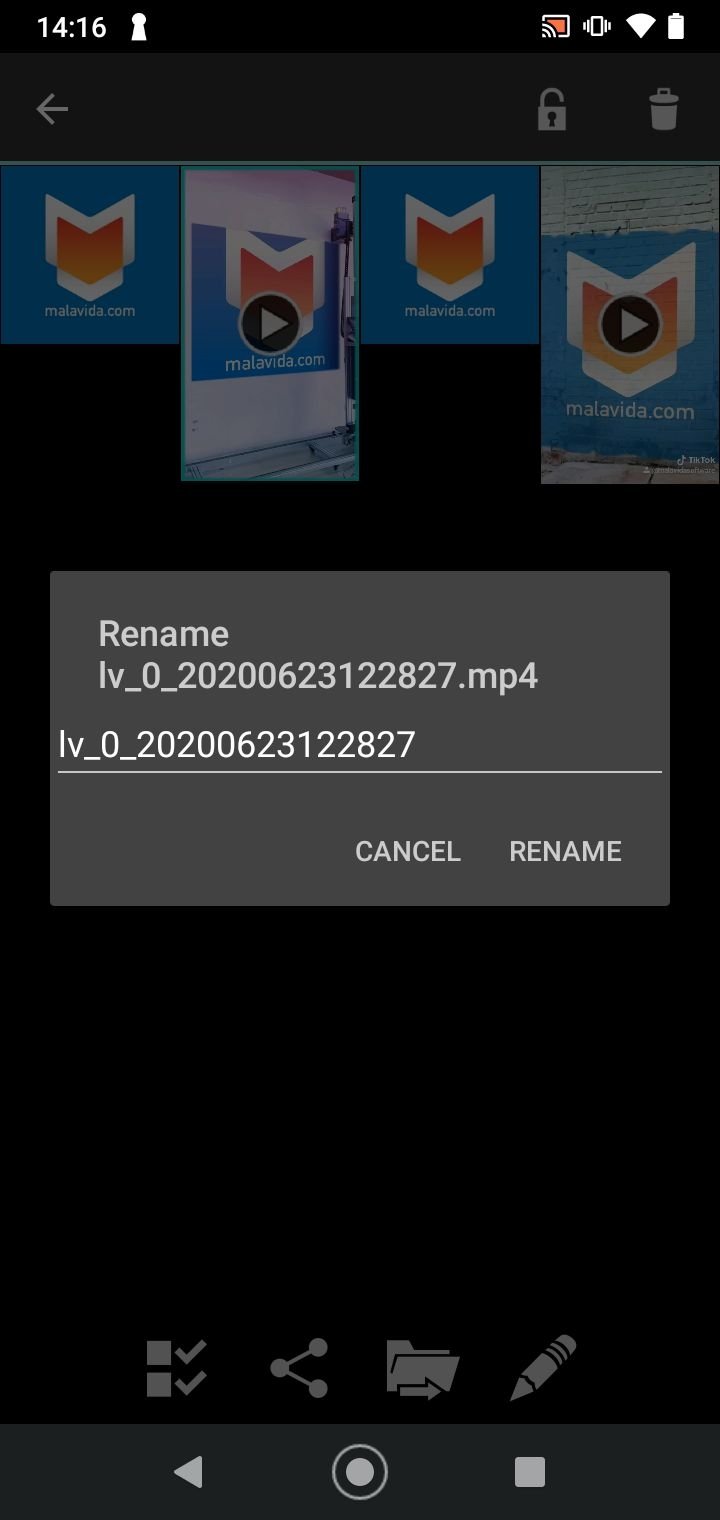Tap the select-all checklist icon
Image resolution: width=720 pixels, height=1520 pixels.
[176, 1368]
